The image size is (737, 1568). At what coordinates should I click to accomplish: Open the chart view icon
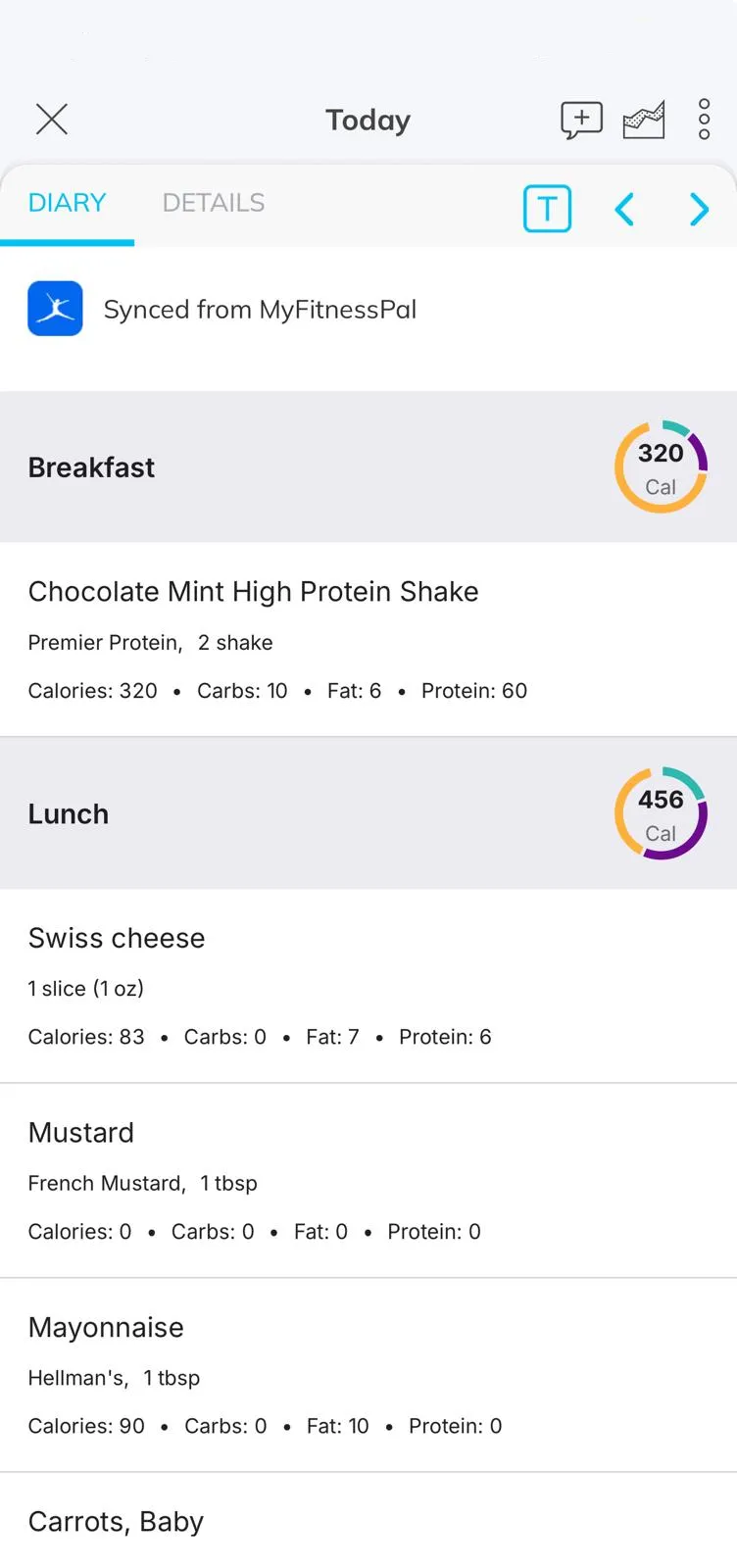coord(644,120)
